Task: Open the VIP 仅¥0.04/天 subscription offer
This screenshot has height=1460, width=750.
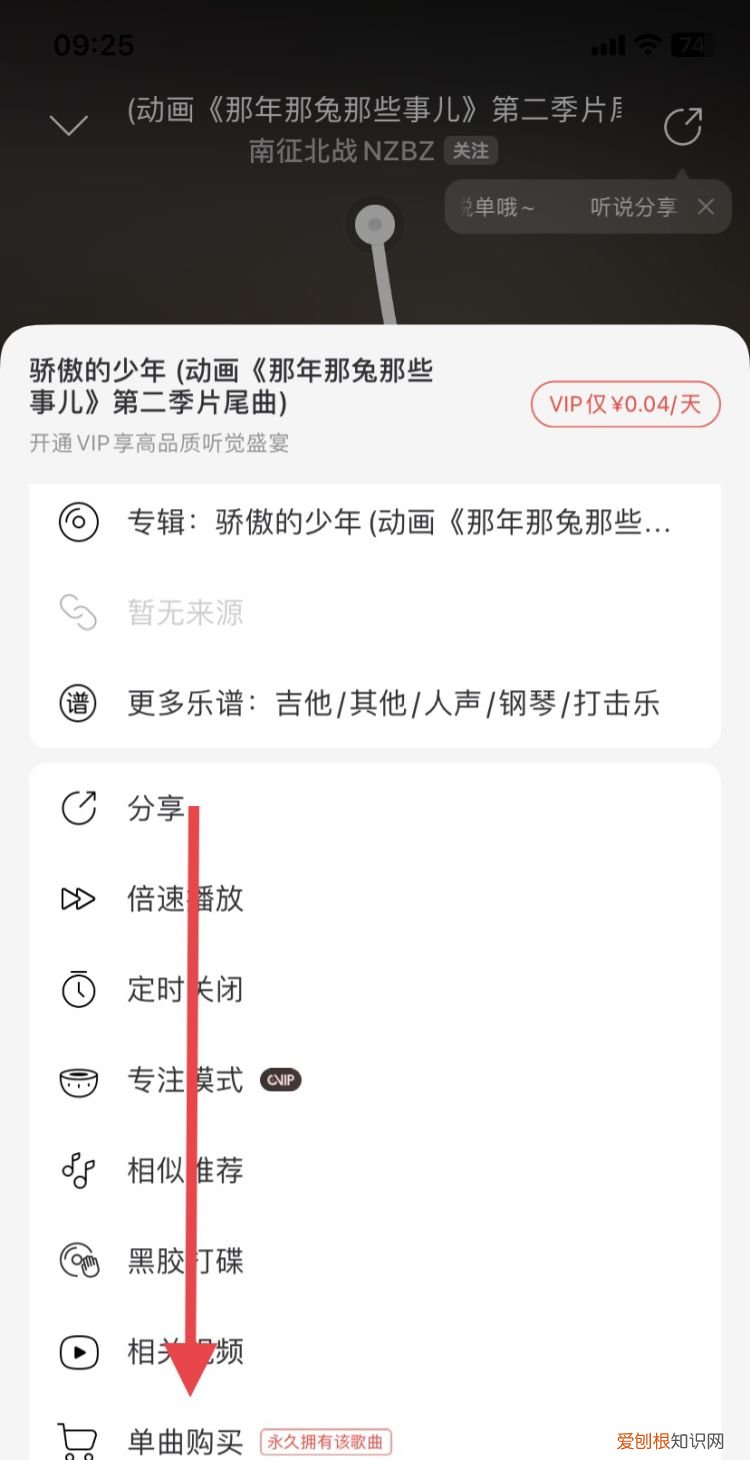Action: [x=624, y=404]
